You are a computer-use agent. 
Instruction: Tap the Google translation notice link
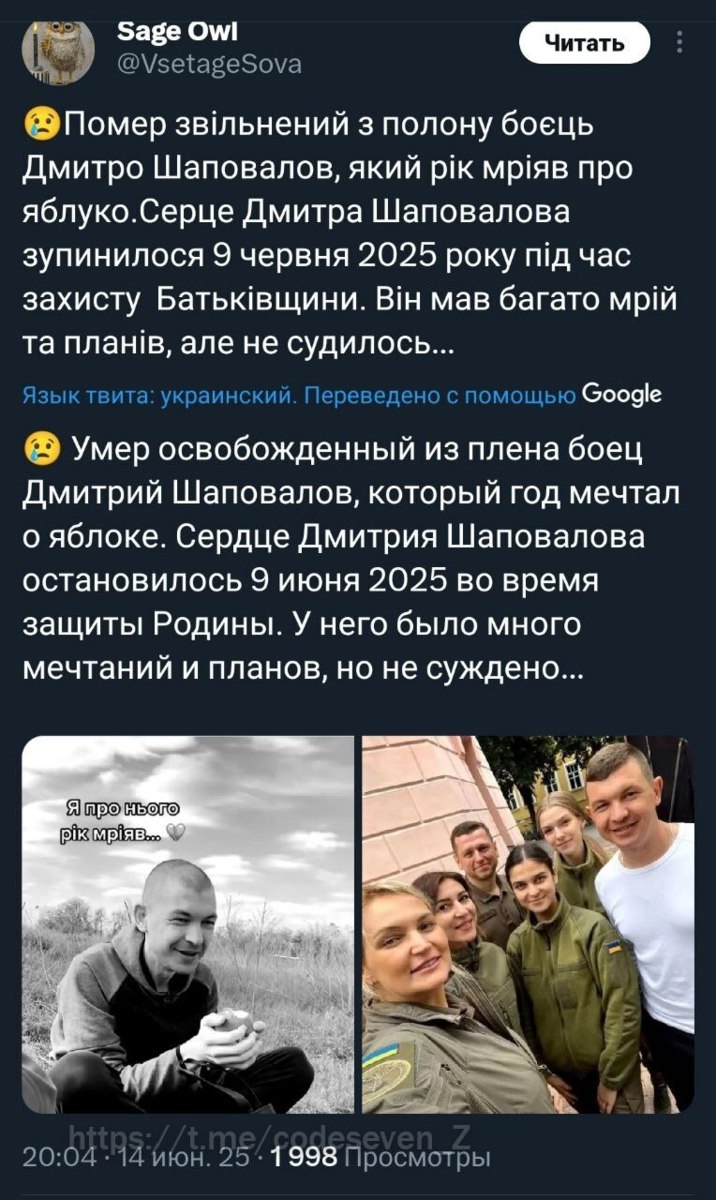341,394
